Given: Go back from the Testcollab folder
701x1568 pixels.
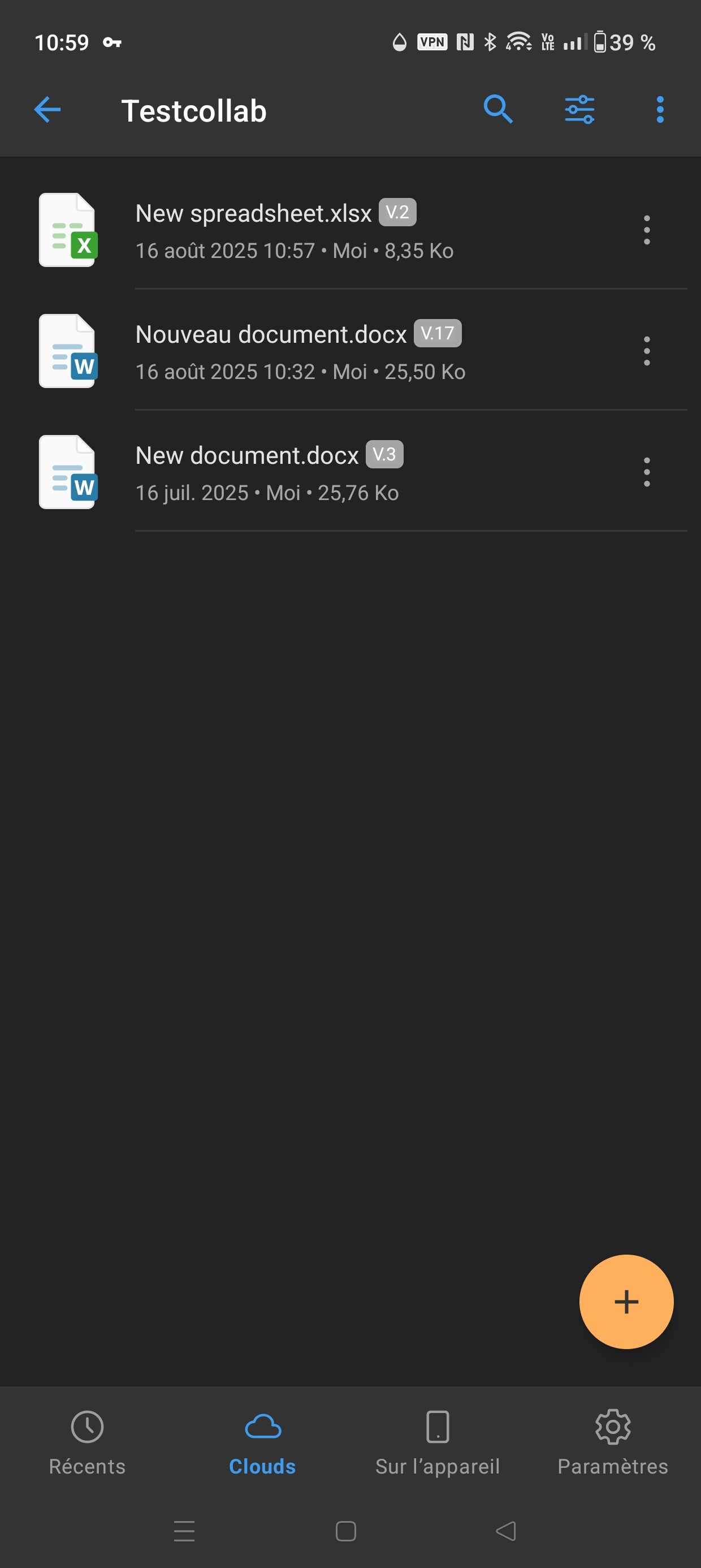Looking at the screenshot, I should pyautogui.click(x=47, y=110).
